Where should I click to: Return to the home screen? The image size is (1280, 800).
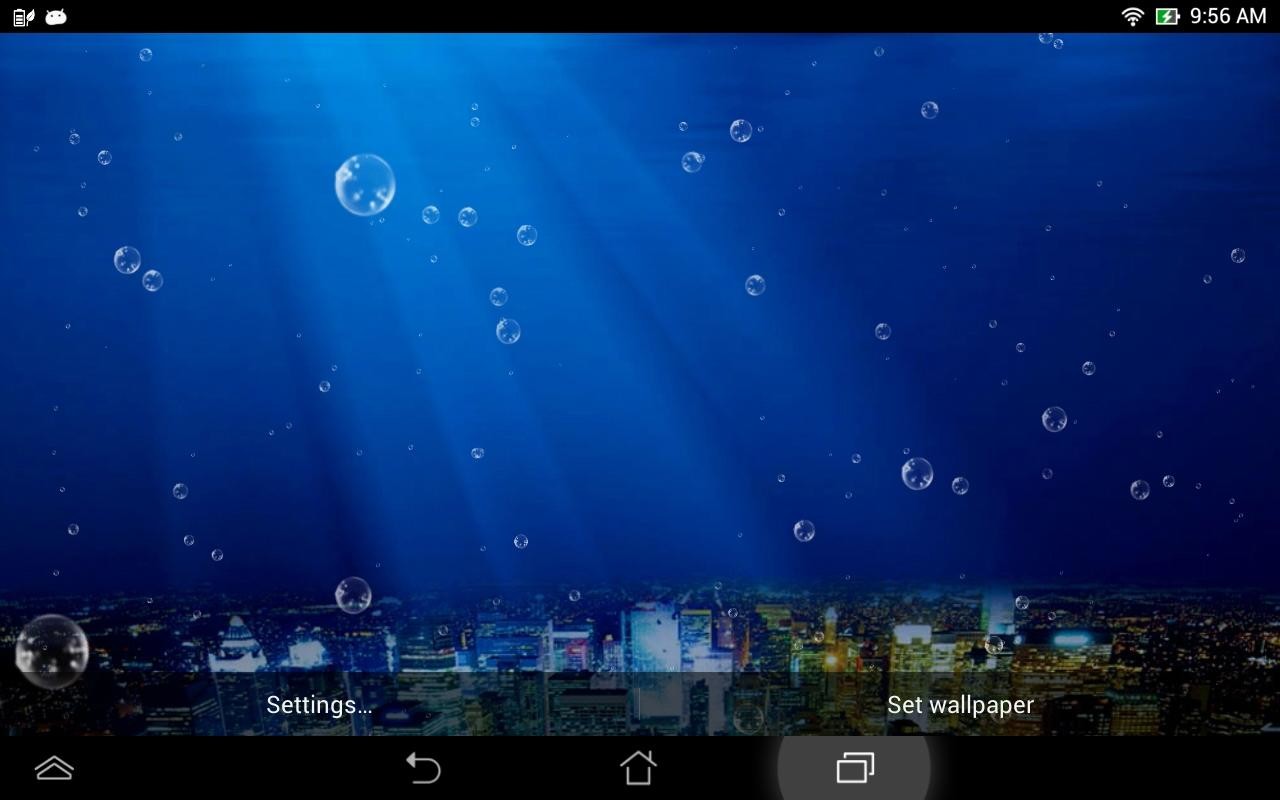point(638,768)
